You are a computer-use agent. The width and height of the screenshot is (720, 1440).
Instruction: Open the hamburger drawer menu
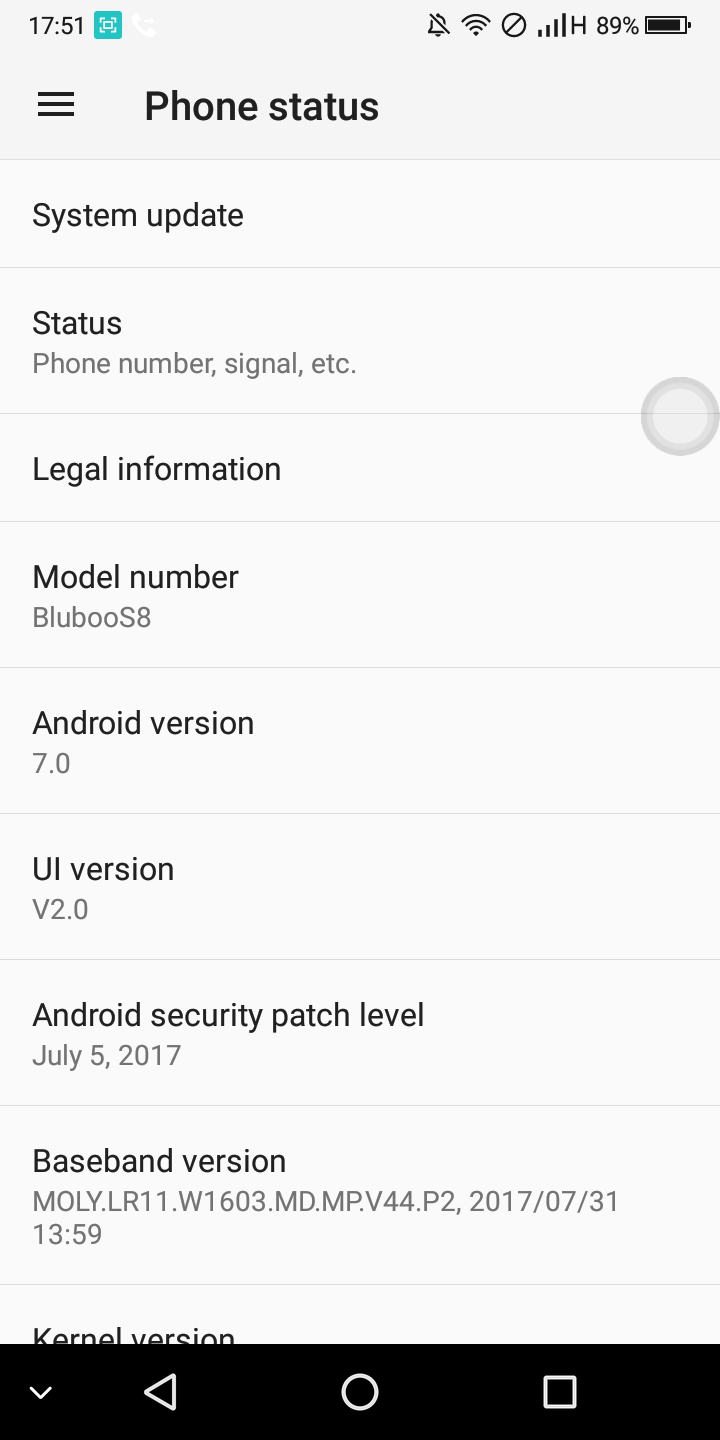click(x=56, y=105)
